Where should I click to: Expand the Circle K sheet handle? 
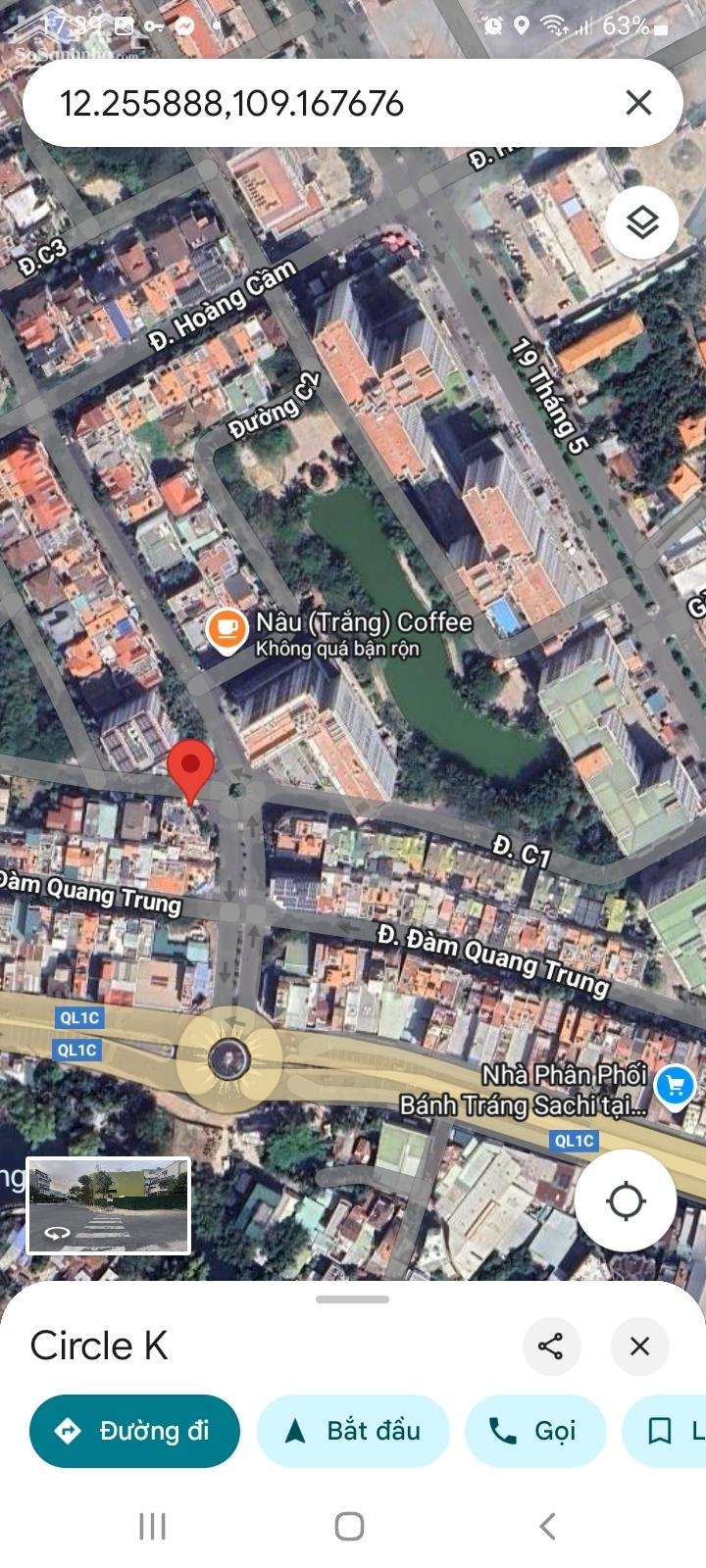point(353,1299)
